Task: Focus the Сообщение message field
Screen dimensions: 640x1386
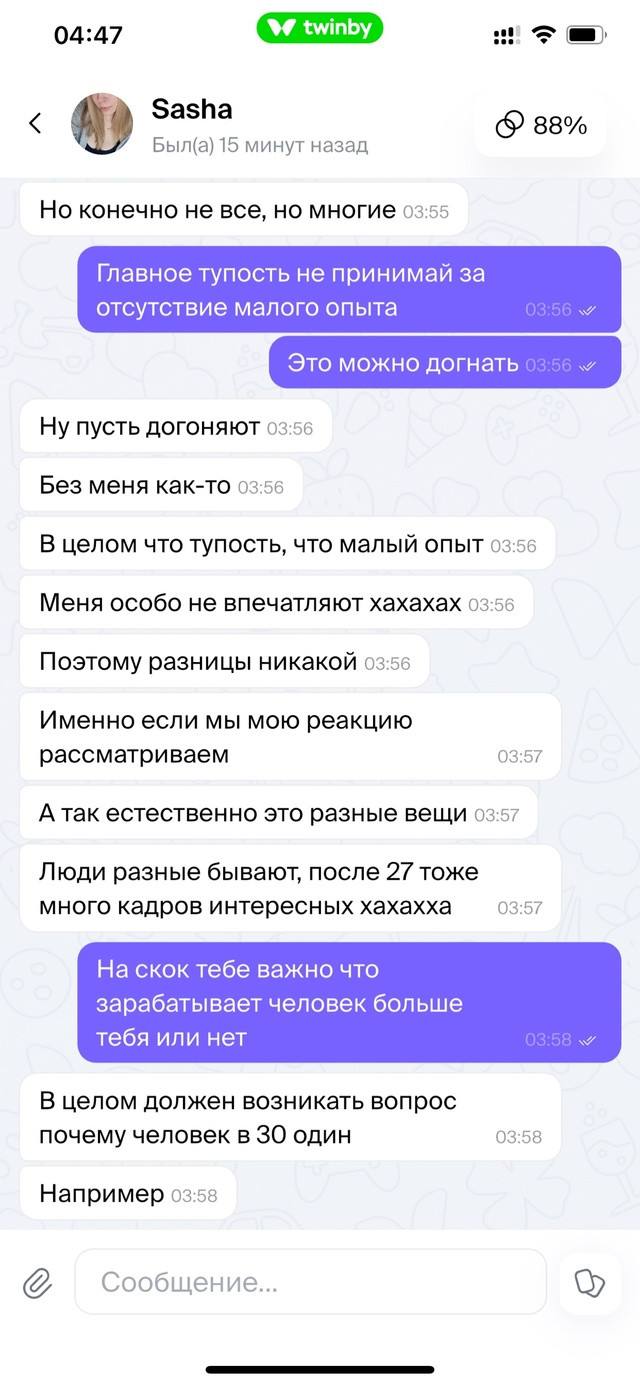Action: click(x=311, y=1281)
